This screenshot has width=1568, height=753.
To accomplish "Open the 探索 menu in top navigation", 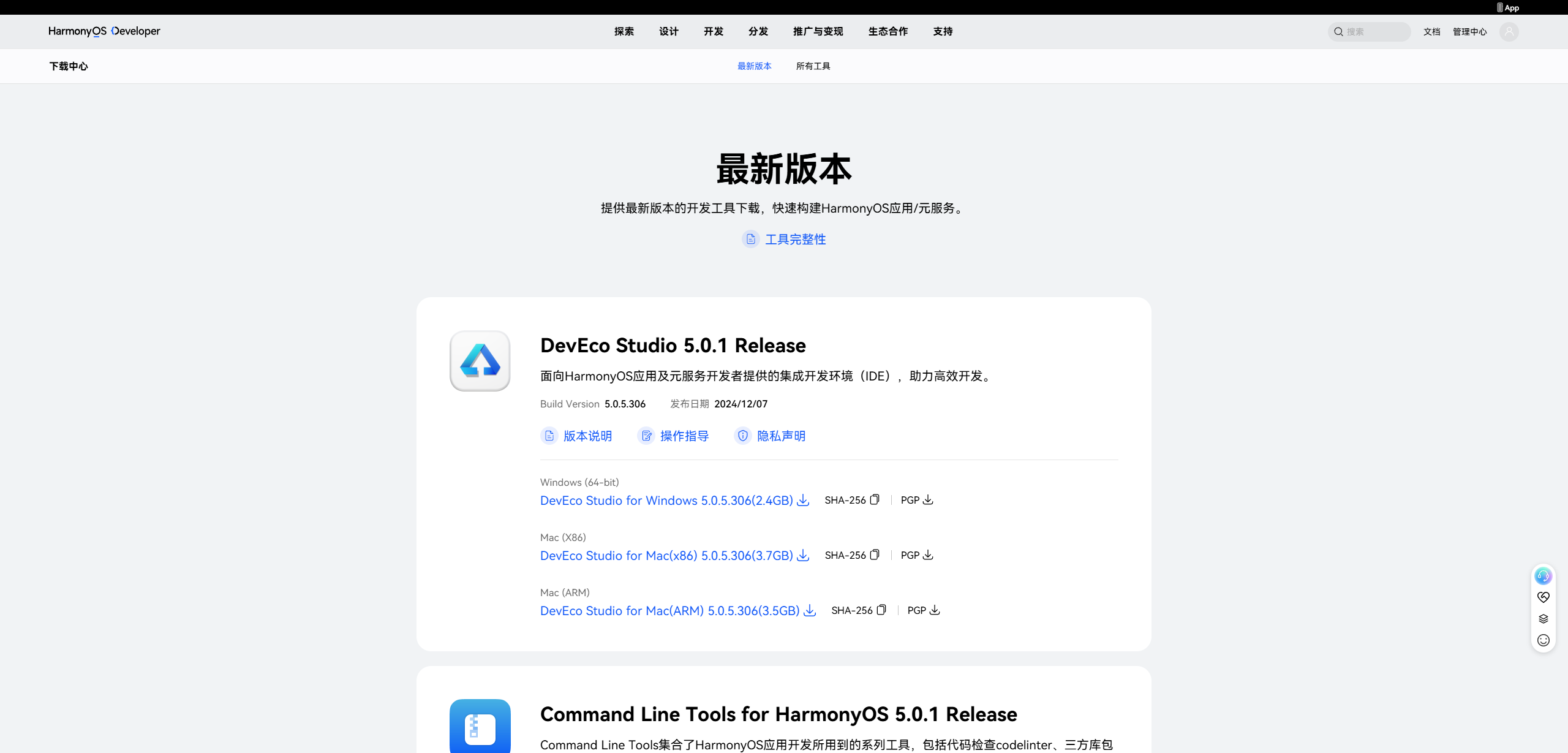I will (624, 31).
